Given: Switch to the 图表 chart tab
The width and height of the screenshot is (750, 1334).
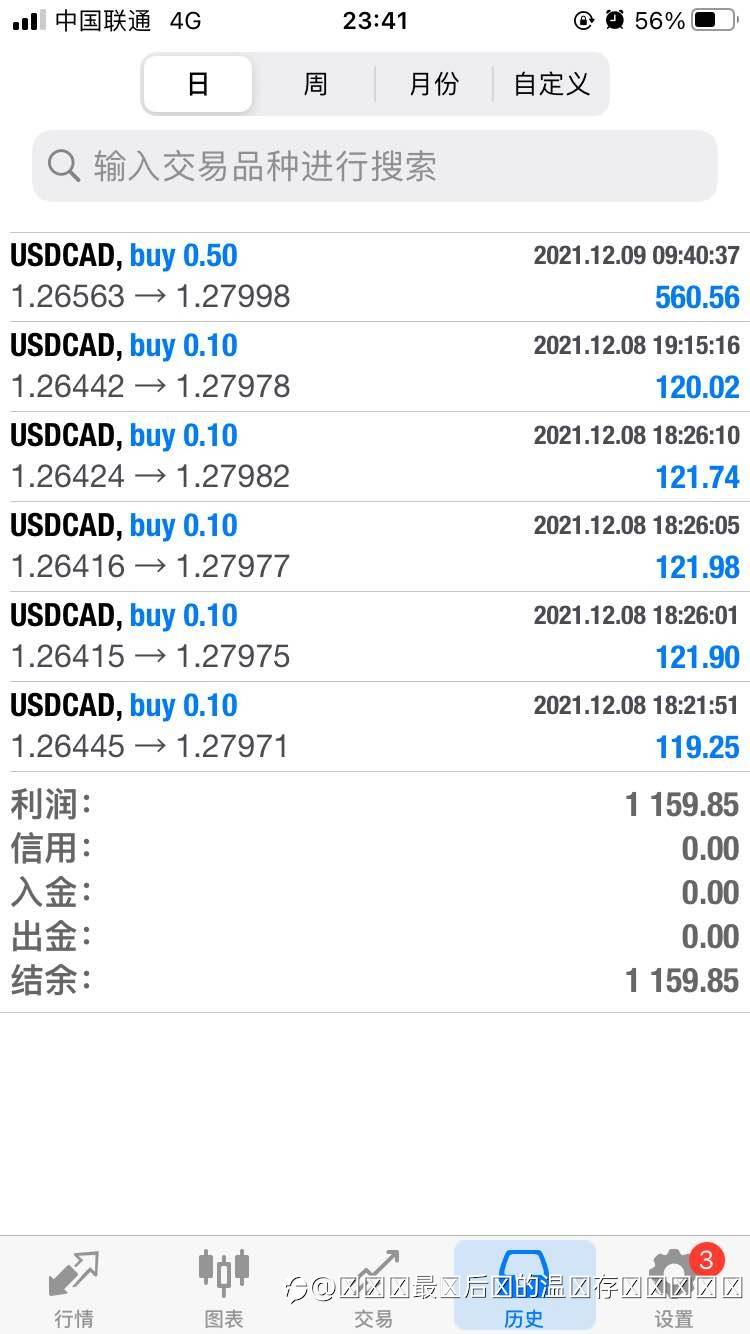Looking at the screenshot, I should coord(224,1286).
